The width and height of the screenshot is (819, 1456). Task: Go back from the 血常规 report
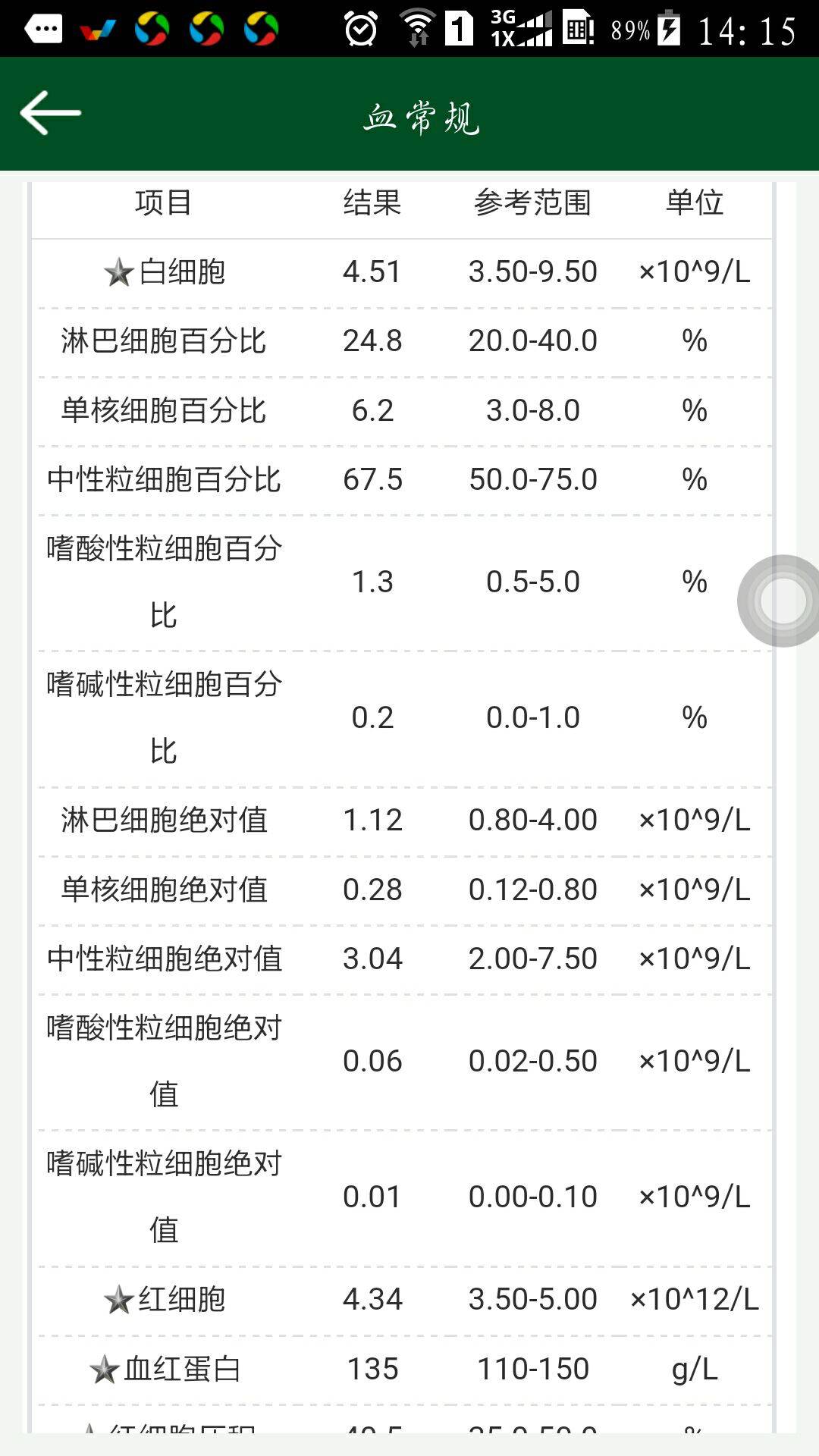click(50, 113)
